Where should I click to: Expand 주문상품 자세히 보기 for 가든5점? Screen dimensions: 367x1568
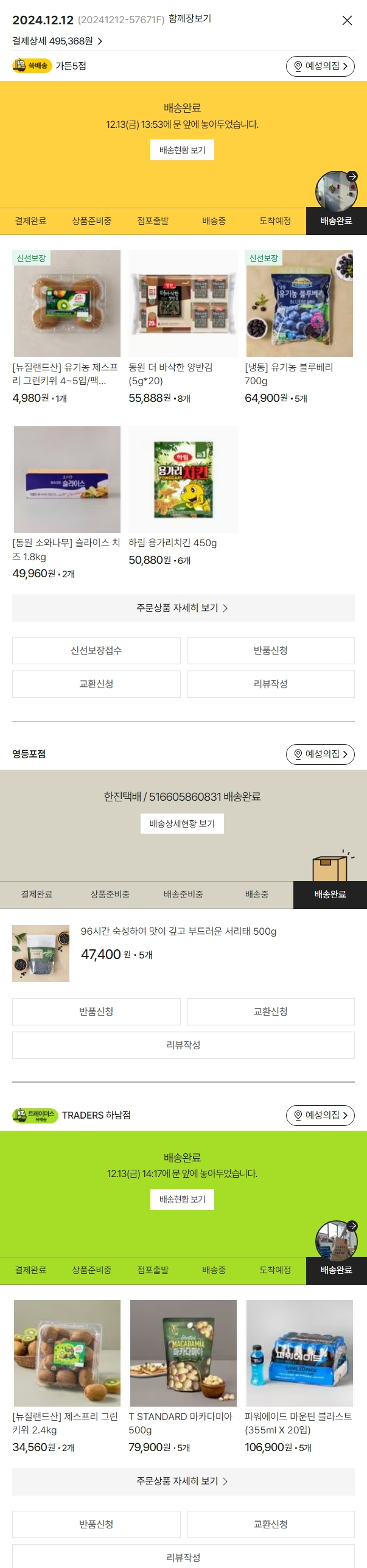point(183,608)
